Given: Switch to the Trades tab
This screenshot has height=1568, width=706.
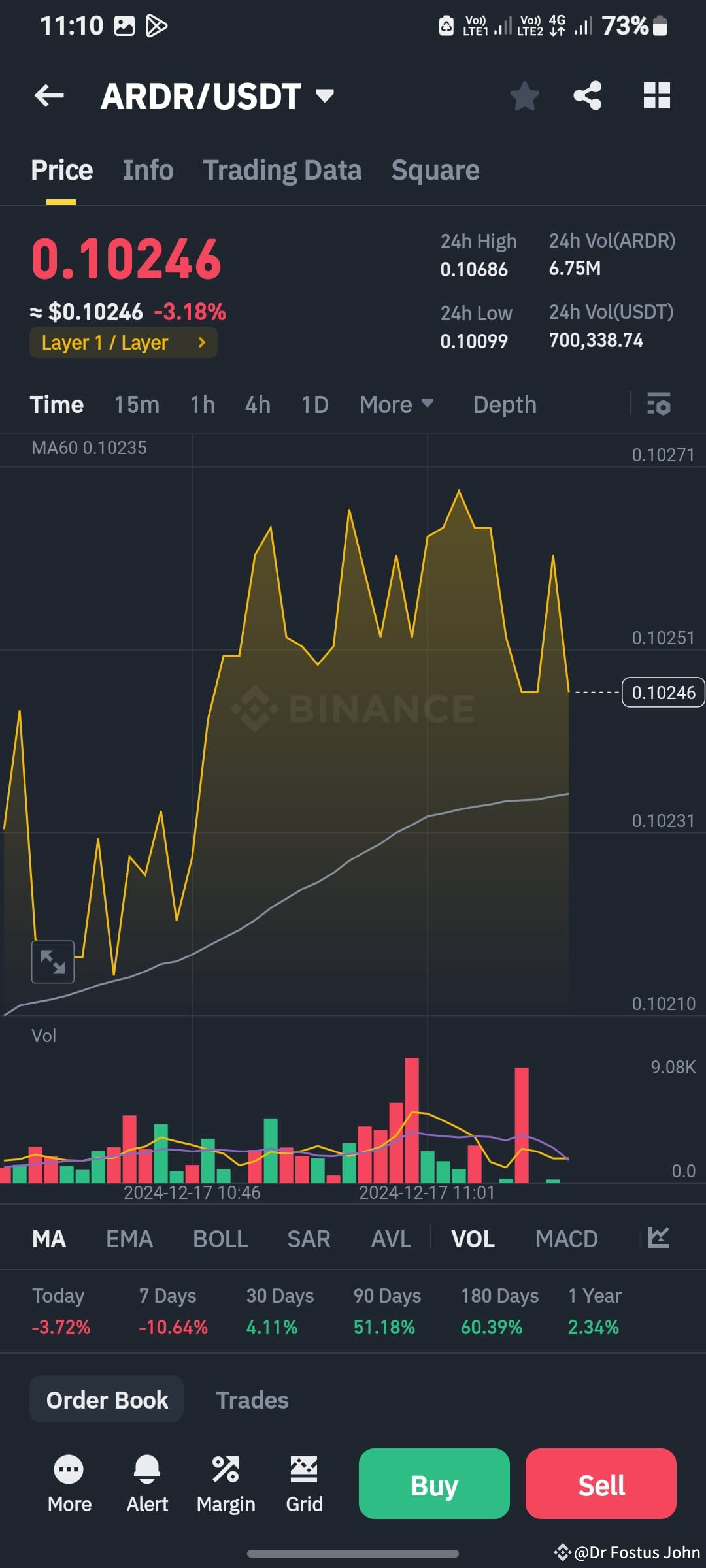Looking at the screenshot, I should click(x=252, y=1400).
